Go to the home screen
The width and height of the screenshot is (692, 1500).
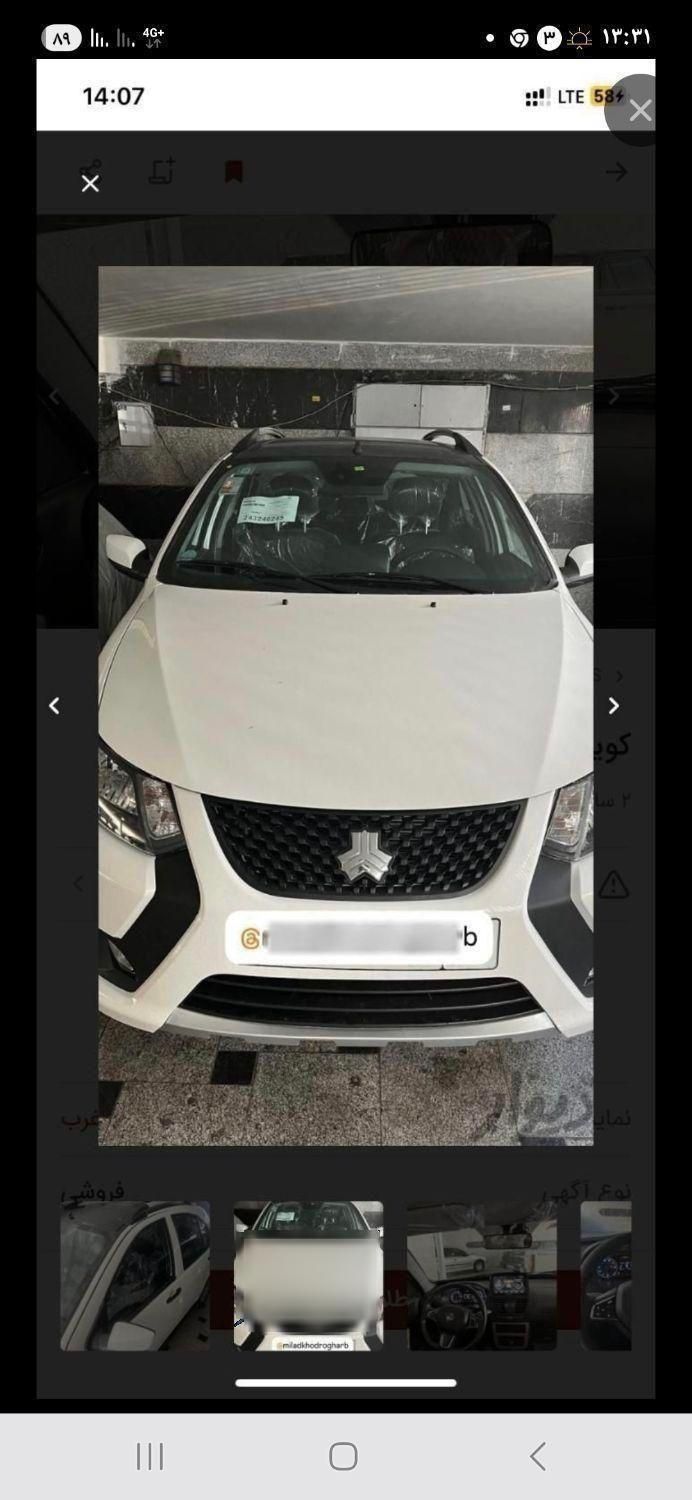tap(343, 1456)
